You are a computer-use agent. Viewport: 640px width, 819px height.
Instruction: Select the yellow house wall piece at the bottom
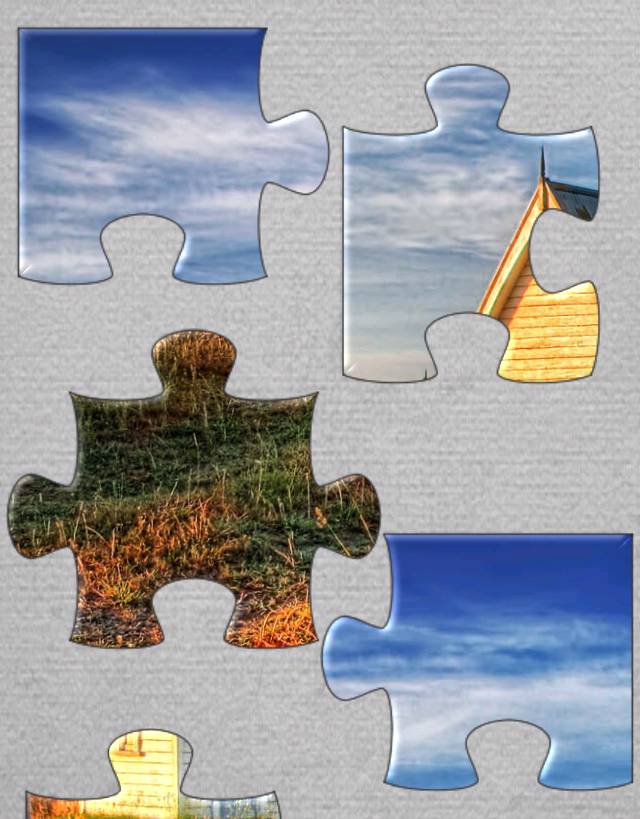click(150, 780)
